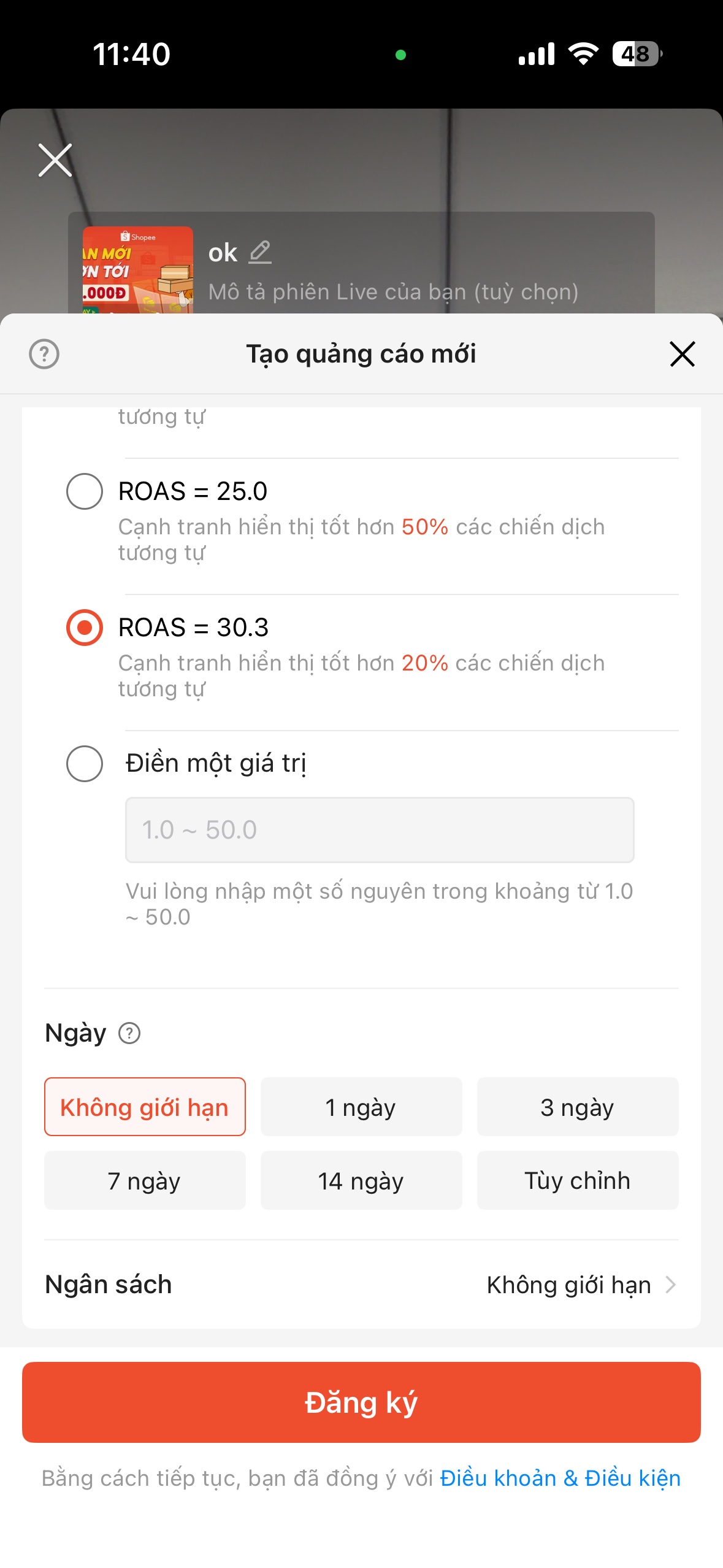Viewport: 723px width, 1568px height.
Task: Choose the 1 ngày duration
Action: point(361,1107)
